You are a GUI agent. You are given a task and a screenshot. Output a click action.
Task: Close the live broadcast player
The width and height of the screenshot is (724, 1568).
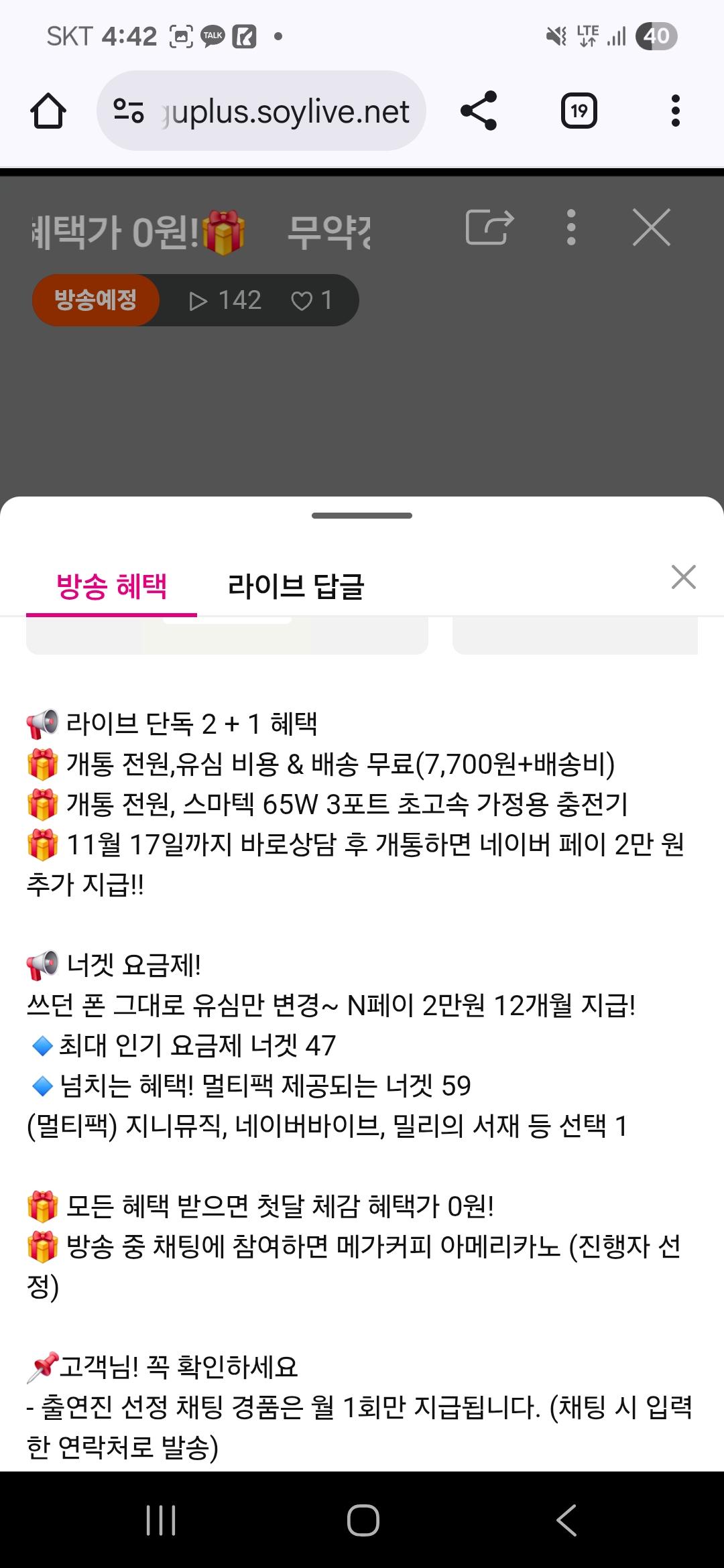coord(651,228)
